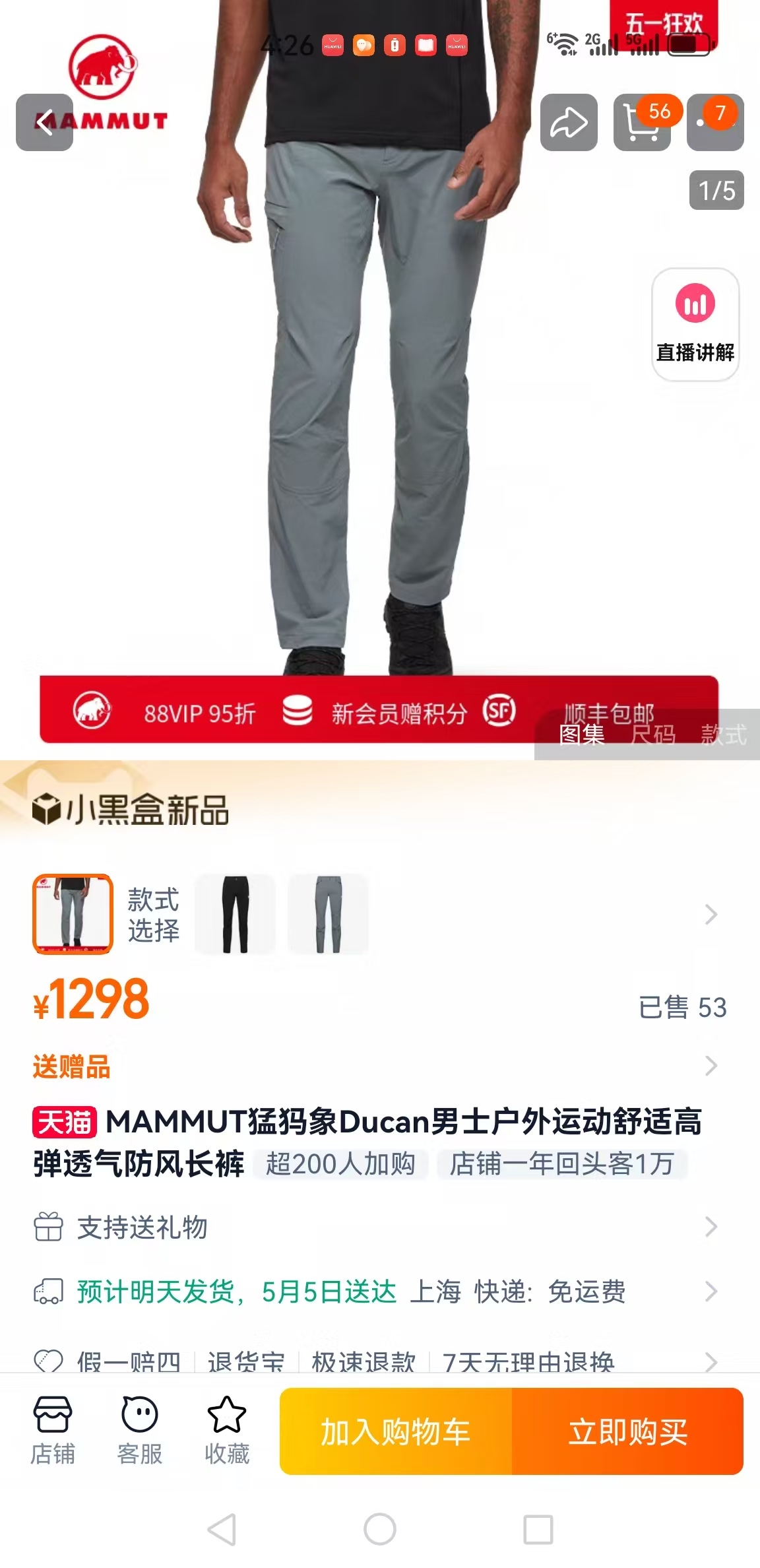This screenshot has width=760, height=1568.
Task: Add the item to 收藏 favorites
Action: click(x=226, y=1431)
